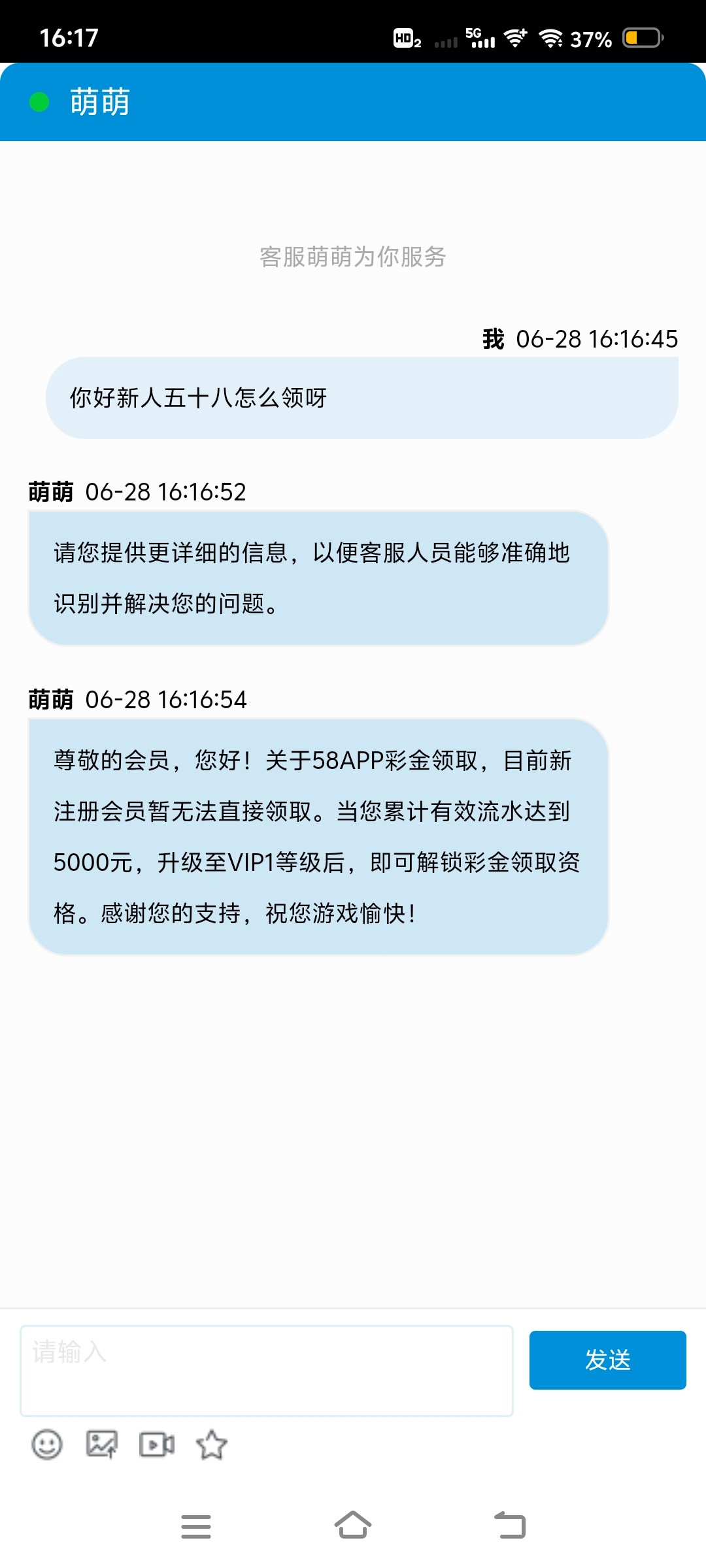Tap the 5G signal indicator
This screenshot has height=1568, width=706.
(x=480, y=37)
